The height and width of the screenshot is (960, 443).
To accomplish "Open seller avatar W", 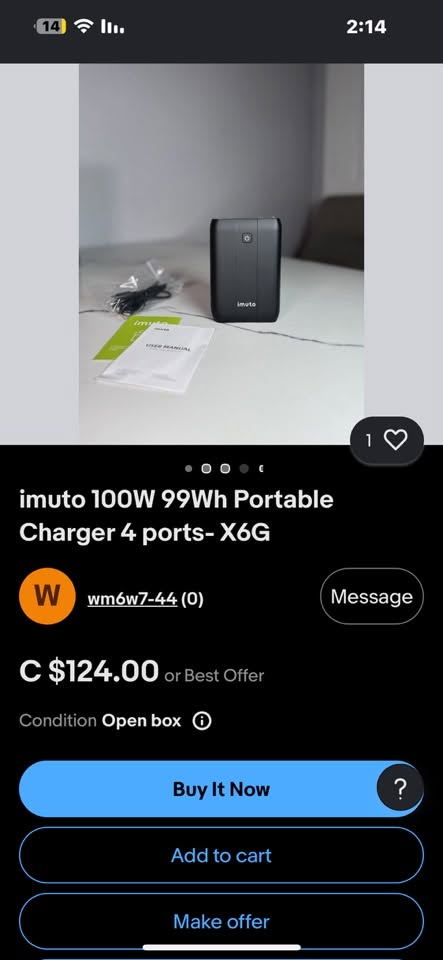I will tap(47, 596).
